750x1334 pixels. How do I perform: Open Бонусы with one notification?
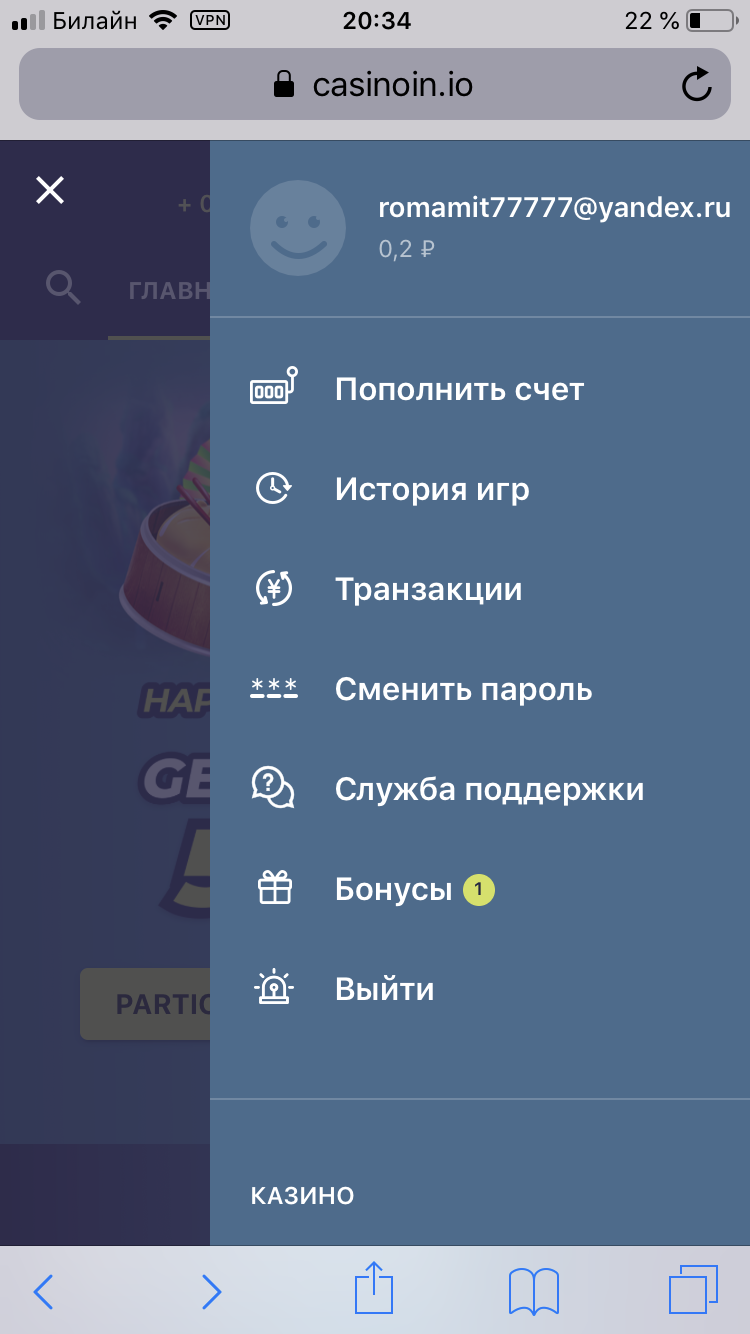tap(393, 889)
